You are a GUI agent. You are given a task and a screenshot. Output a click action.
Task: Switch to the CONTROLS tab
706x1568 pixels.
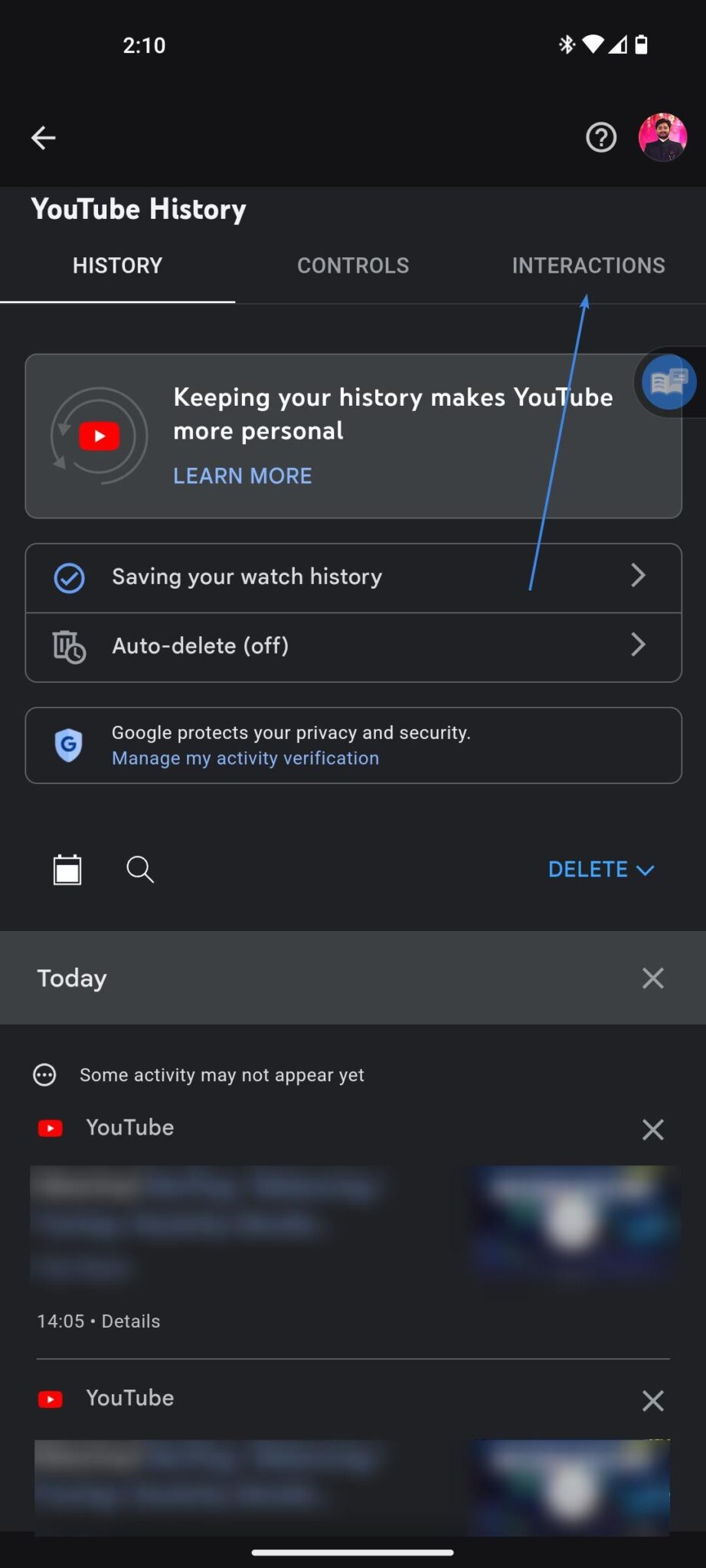352,265
